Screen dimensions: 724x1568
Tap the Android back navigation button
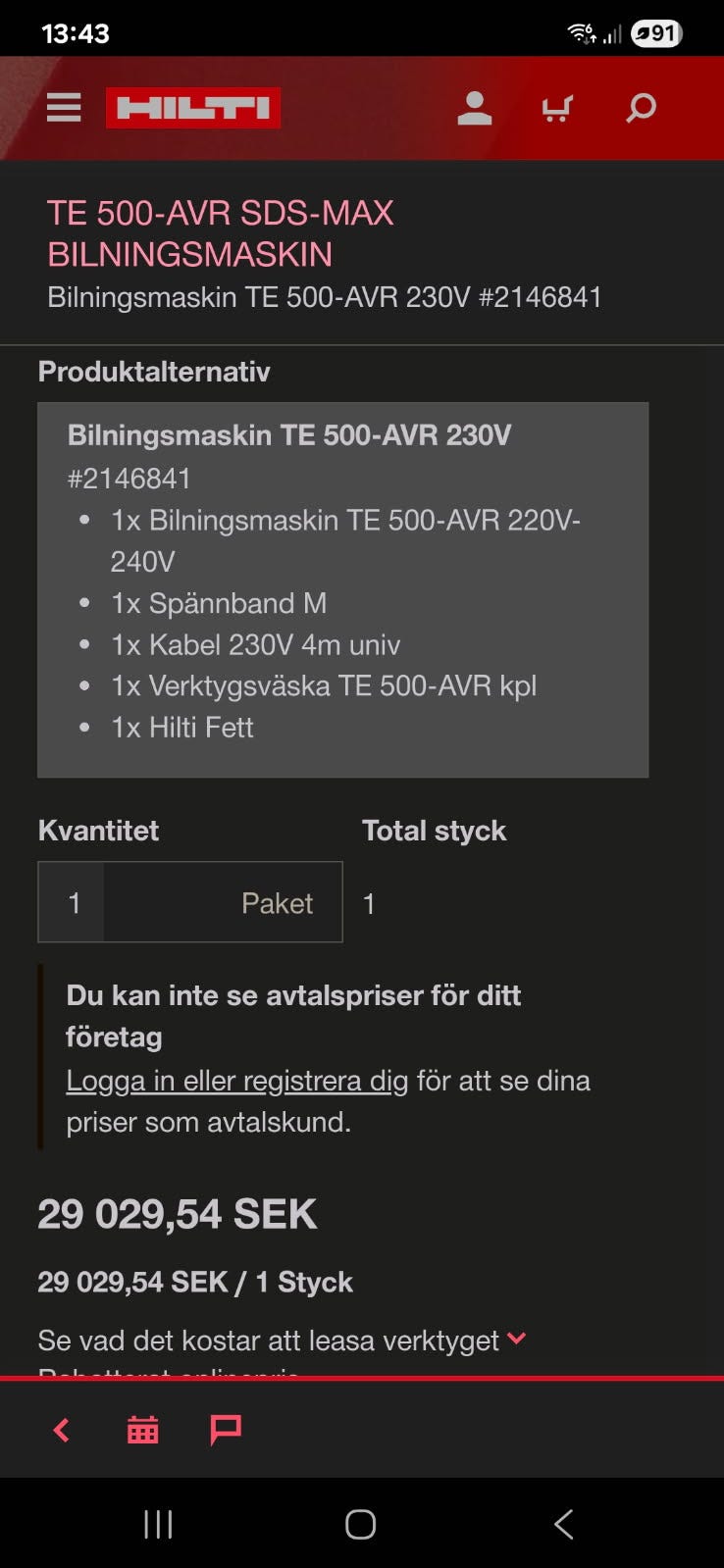point(563,1524)
